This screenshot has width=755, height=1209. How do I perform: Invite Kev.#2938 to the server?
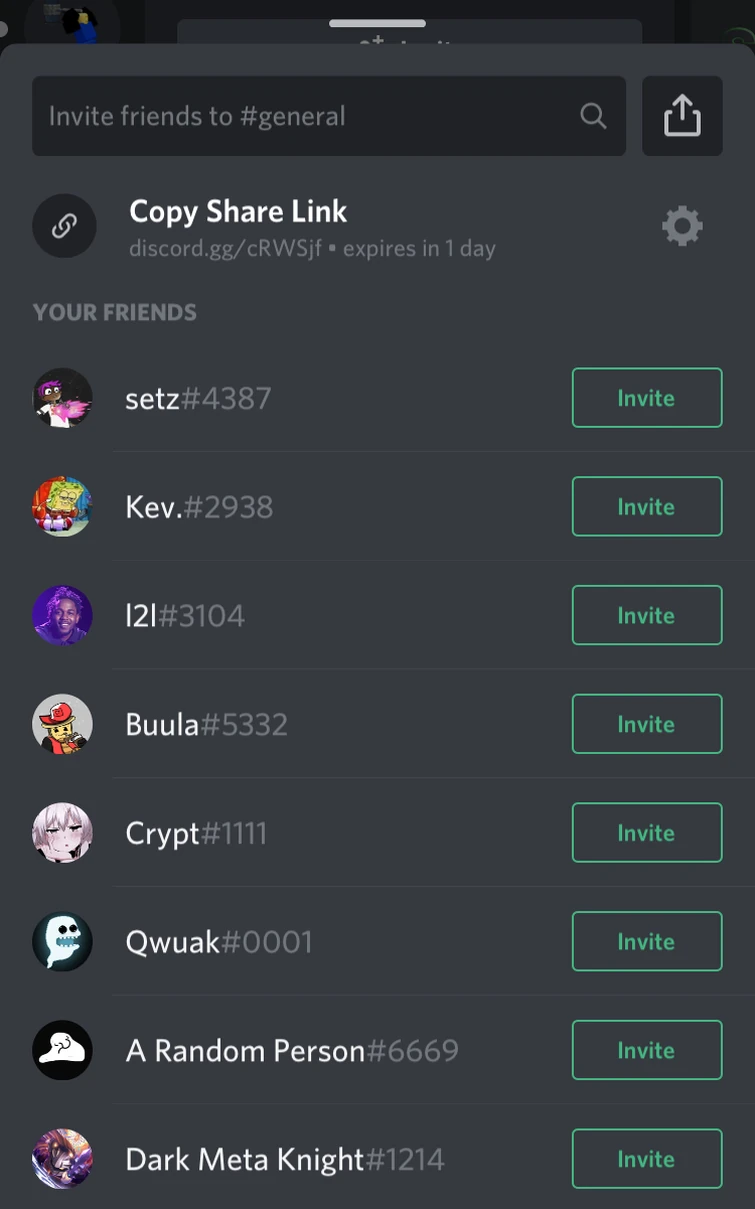pyautogui.click(x=646, y=506)
